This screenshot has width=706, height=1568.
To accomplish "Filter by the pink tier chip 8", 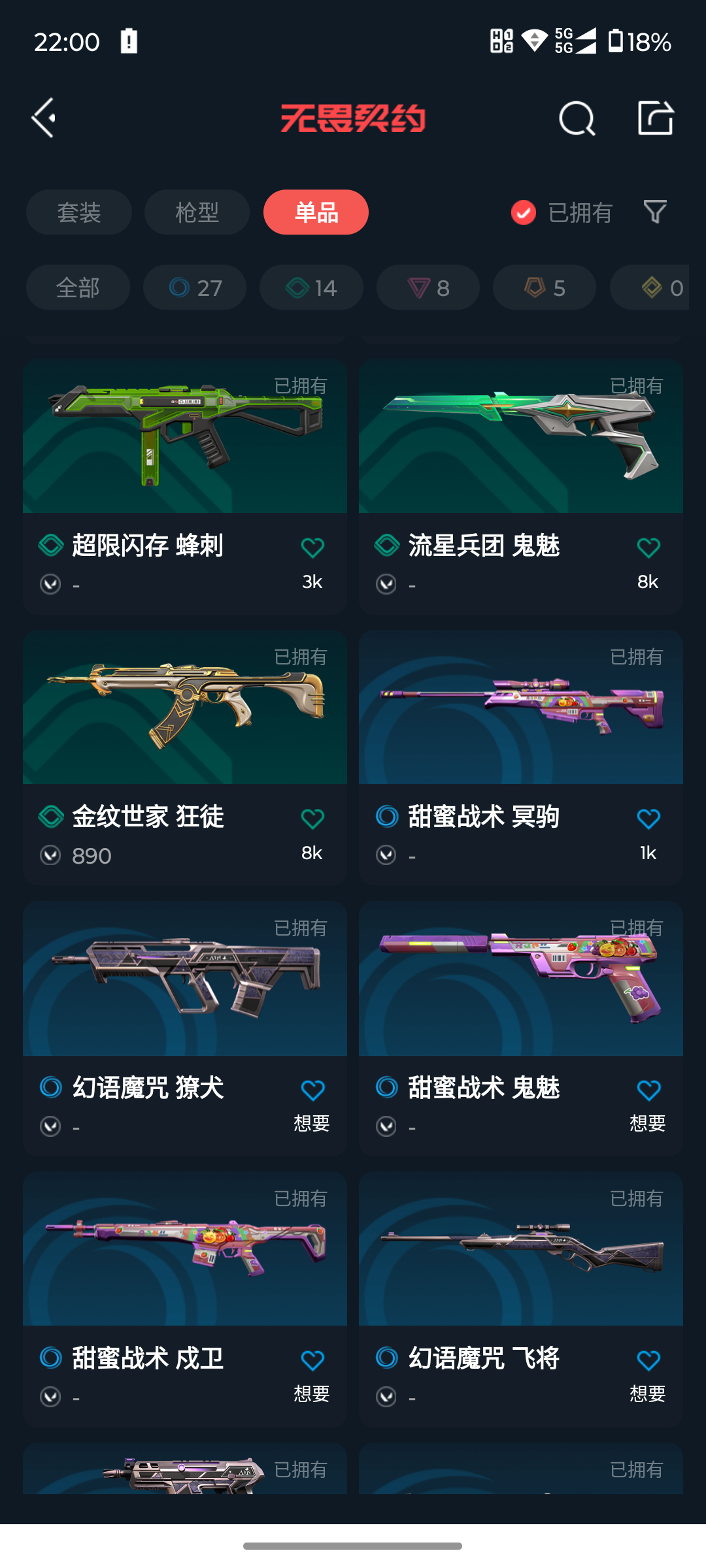I will [428, 287].
